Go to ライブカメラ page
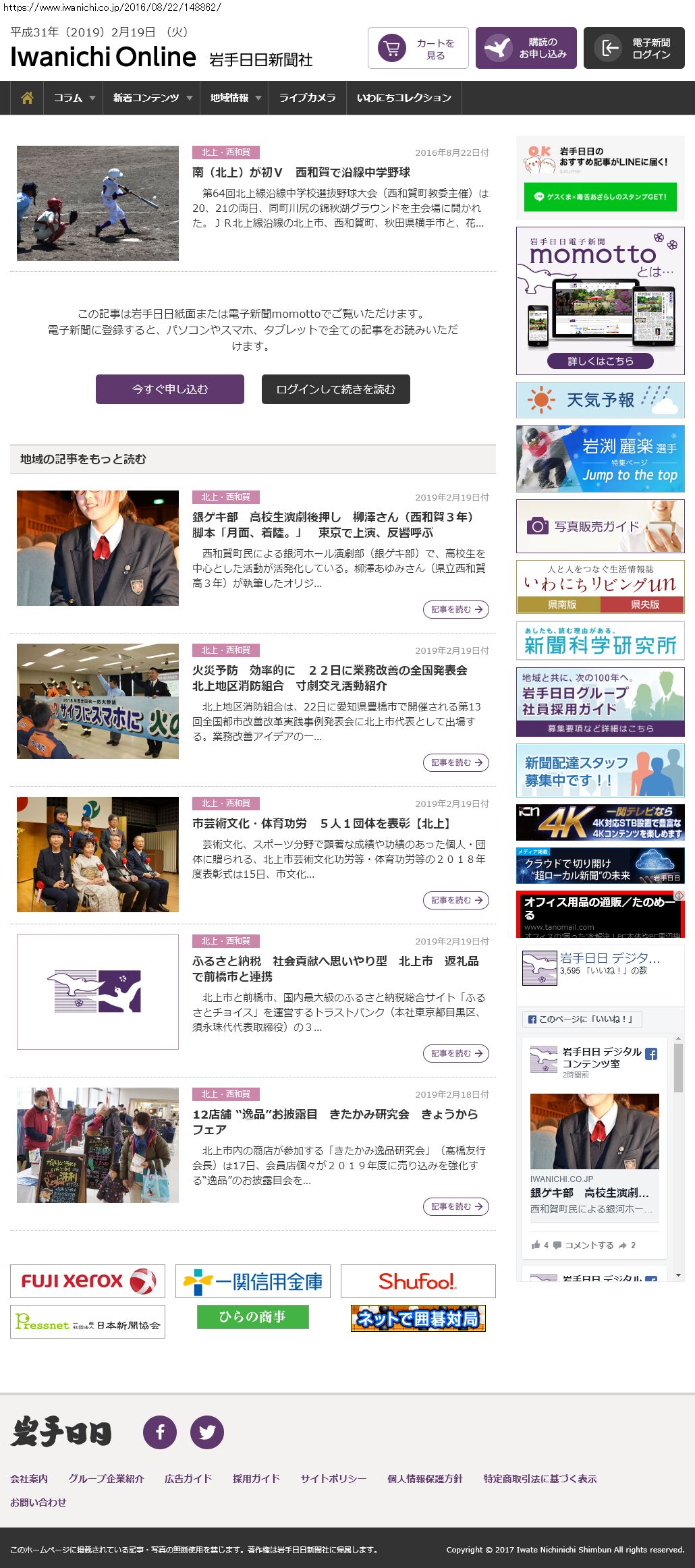 tap(307, 98)
